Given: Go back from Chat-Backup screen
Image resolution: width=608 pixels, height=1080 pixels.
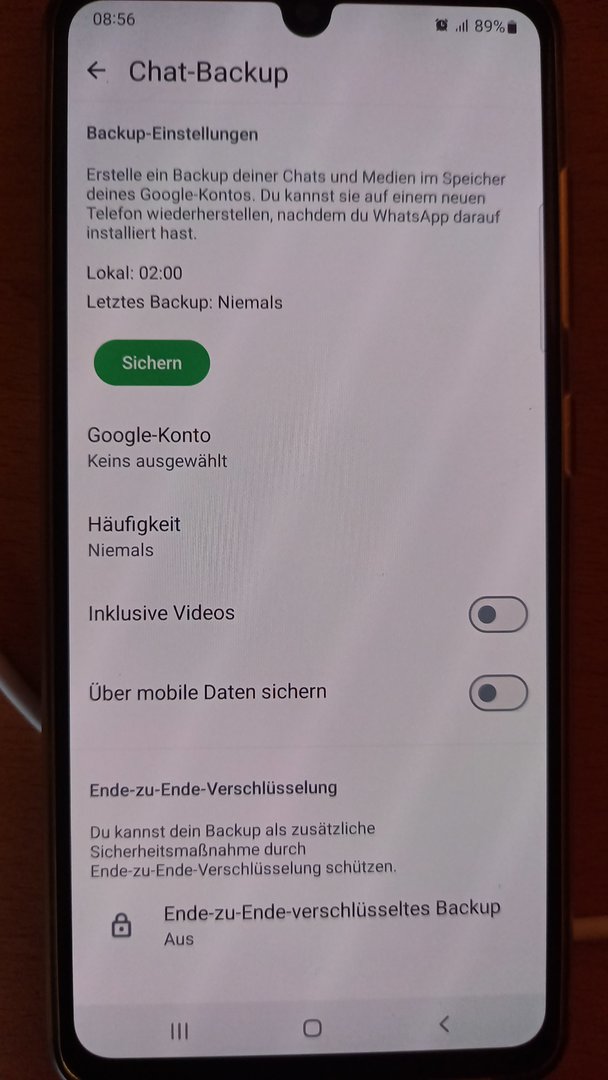Looking at the screenshot, I should 96,71.
